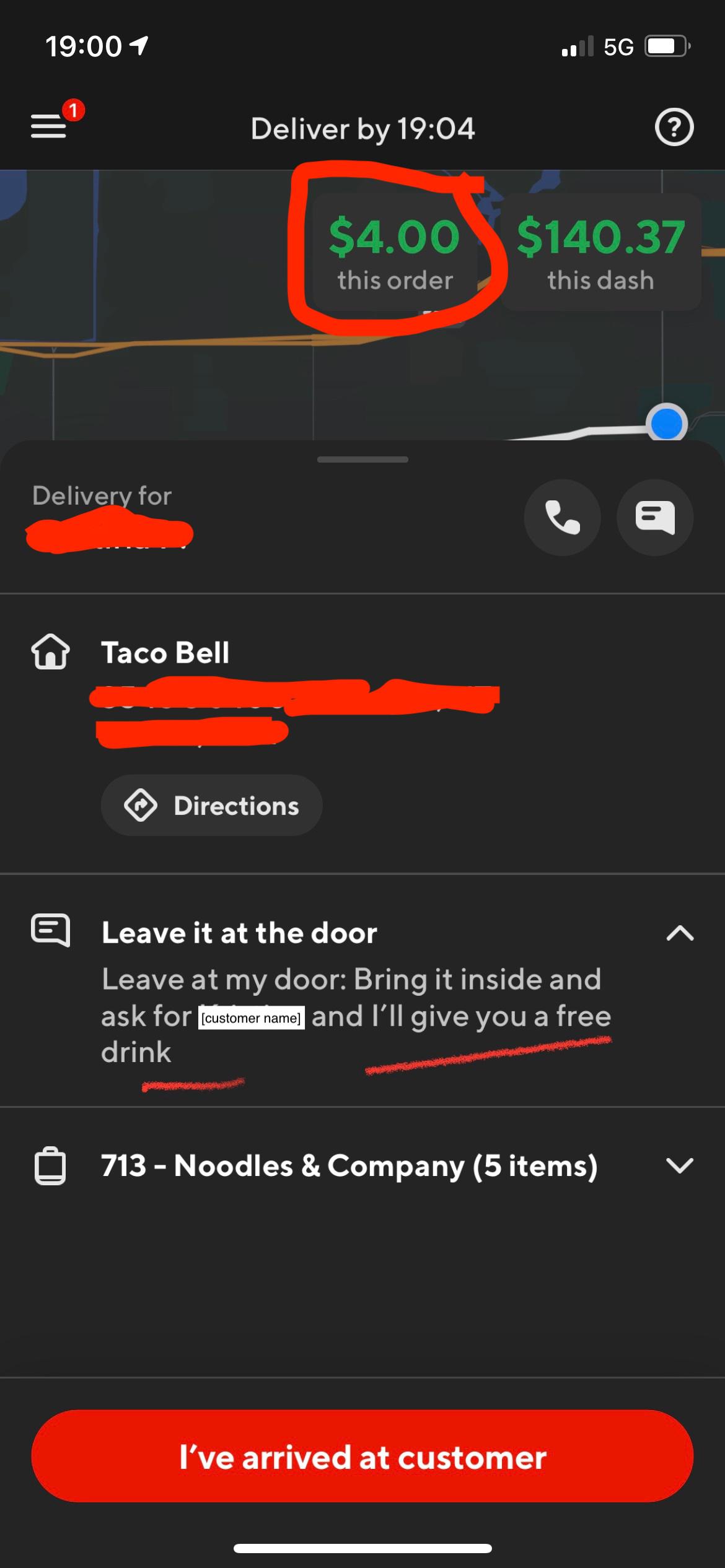Tap the Directions diamond arrow icon

pos(141,805)
